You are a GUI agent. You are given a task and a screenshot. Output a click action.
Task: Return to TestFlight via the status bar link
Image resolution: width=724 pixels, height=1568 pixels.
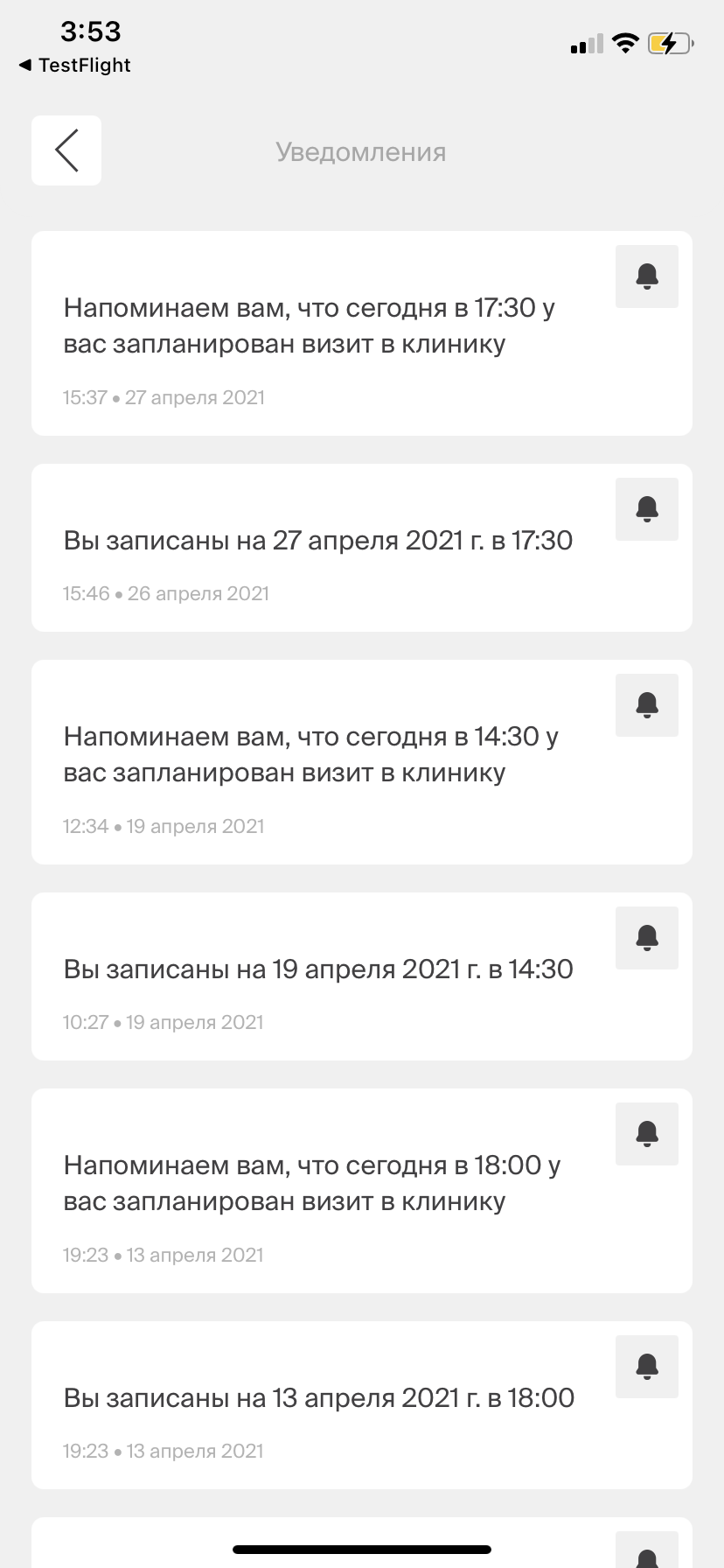(x=75, y=66)
